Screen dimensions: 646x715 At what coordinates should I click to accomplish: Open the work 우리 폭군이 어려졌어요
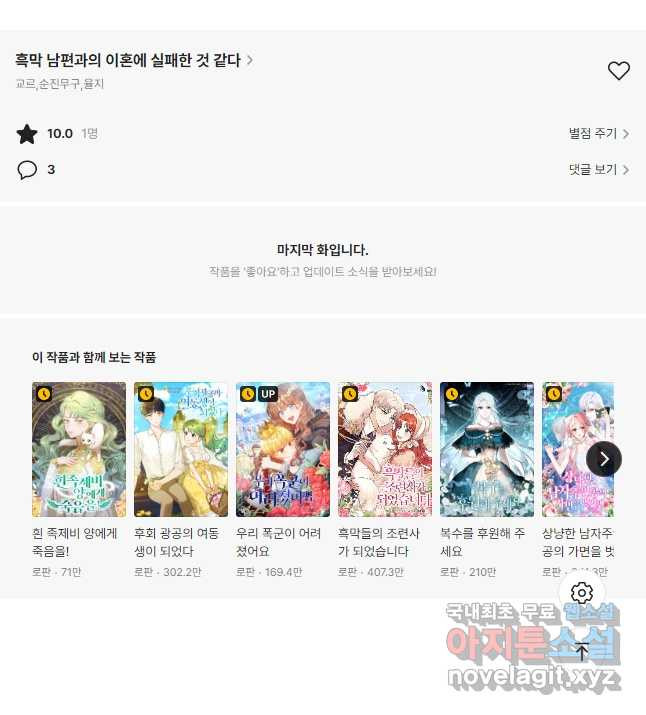pos(283,449)
